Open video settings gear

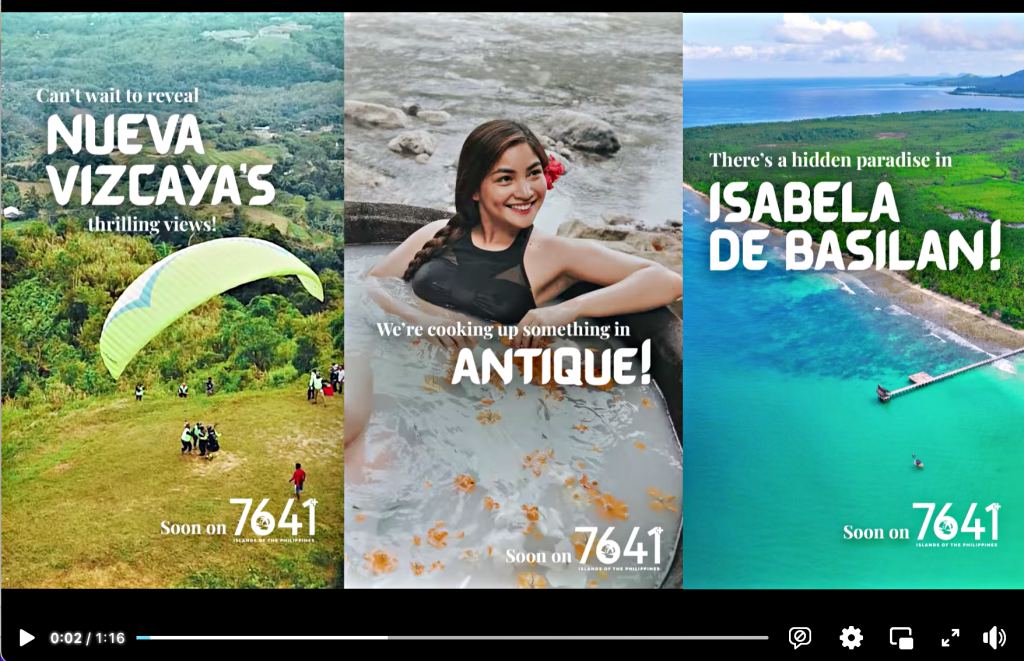tap(851, 638)
